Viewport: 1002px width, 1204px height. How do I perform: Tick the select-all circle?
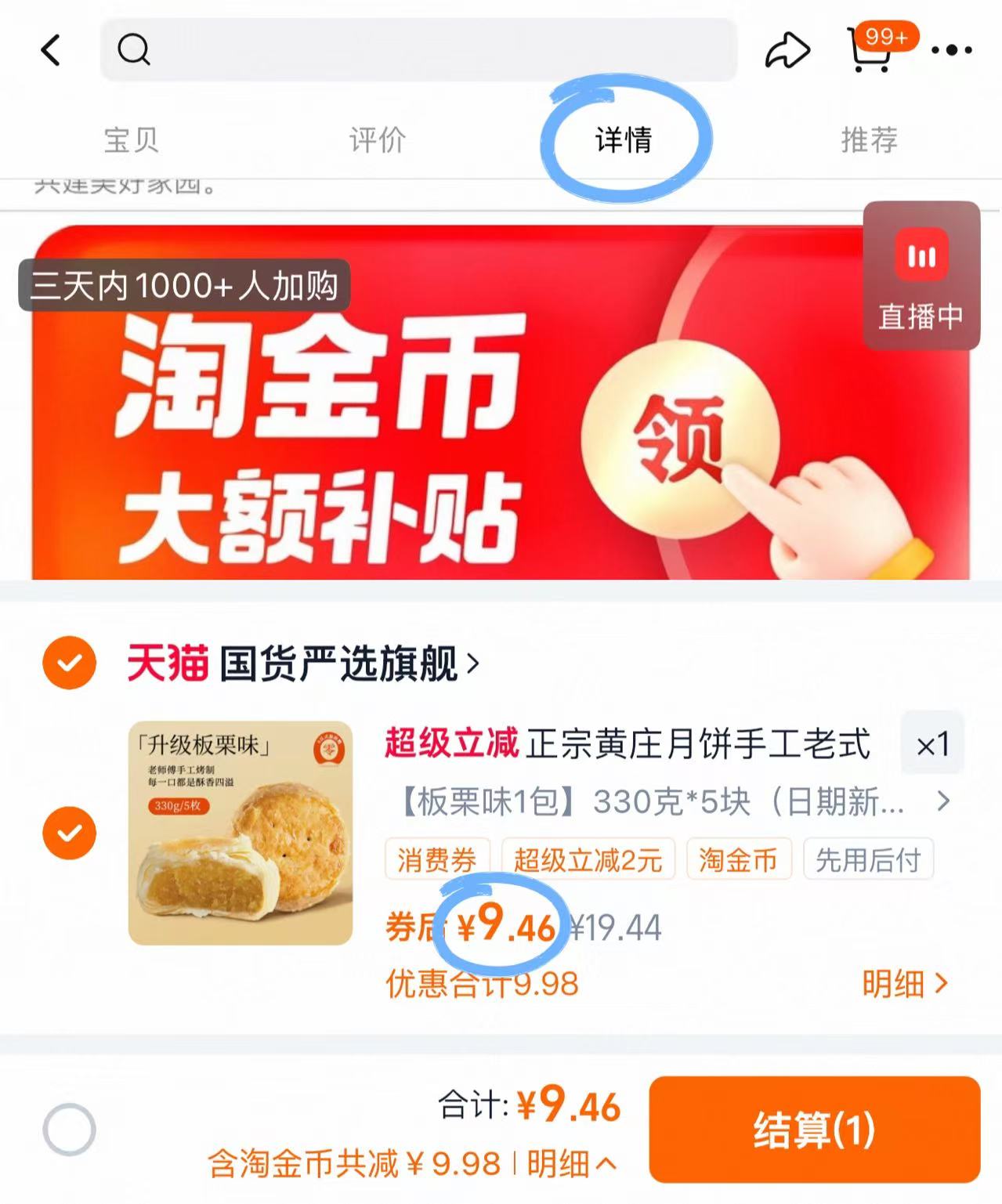click(x=70, y=1129)
